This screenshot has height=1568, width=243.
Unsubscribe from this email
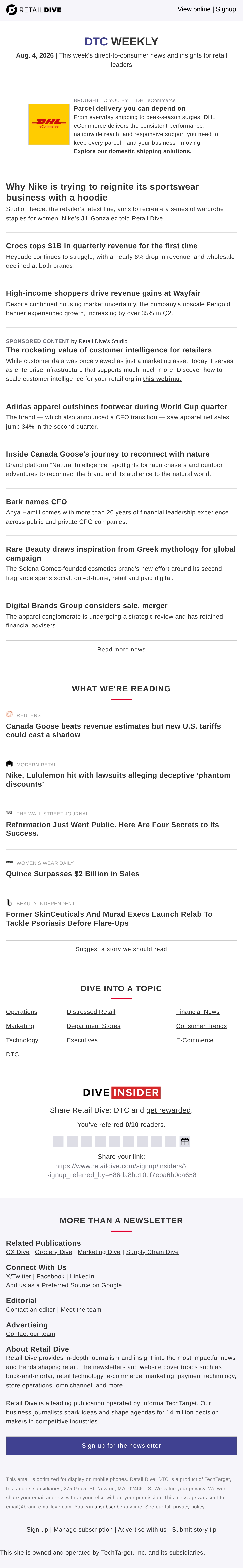tap(108, 1507)
